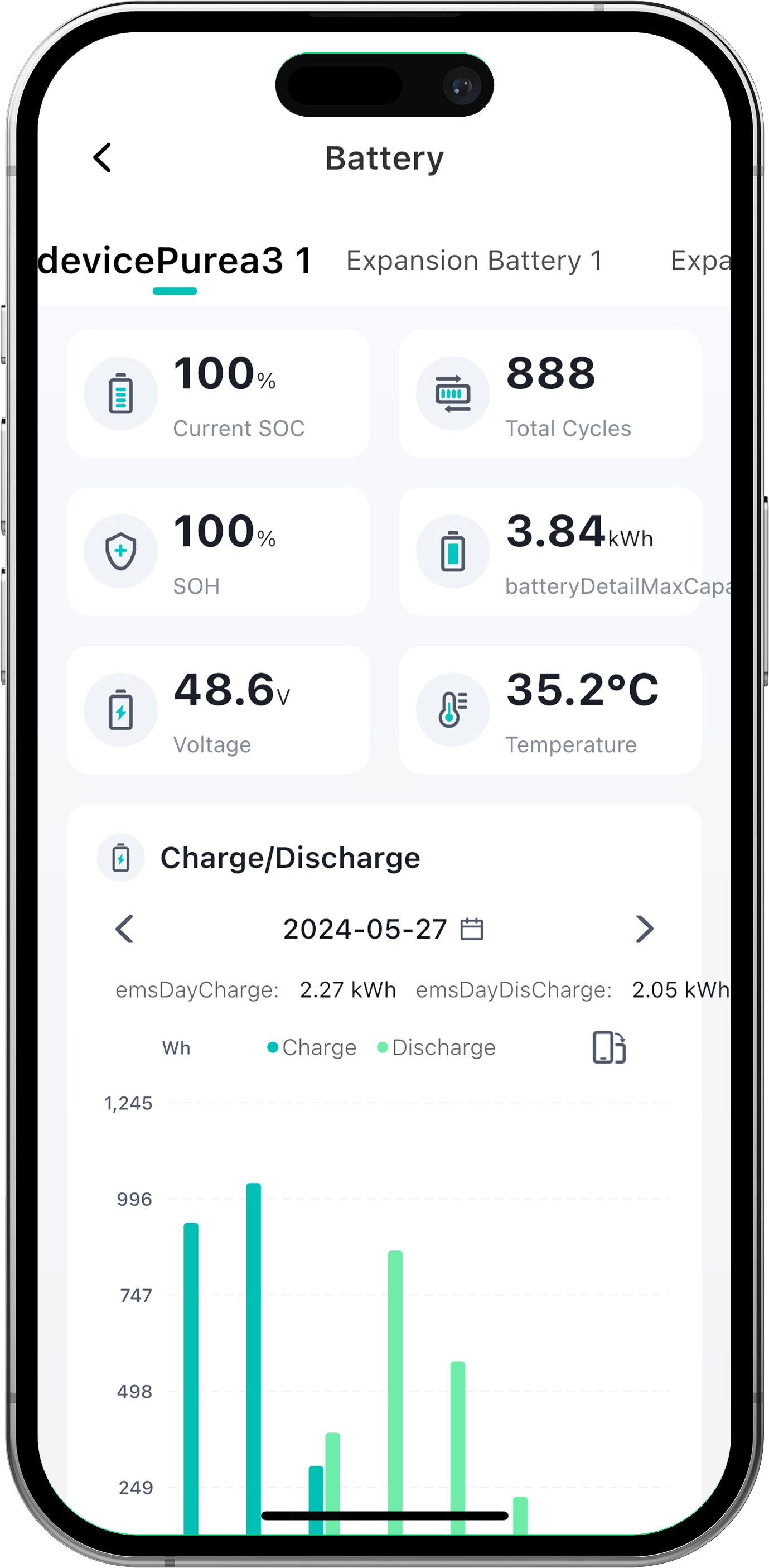Rotate the chart to landscape view
This screenshot has height=1568, width=769.
point(609,1047)
